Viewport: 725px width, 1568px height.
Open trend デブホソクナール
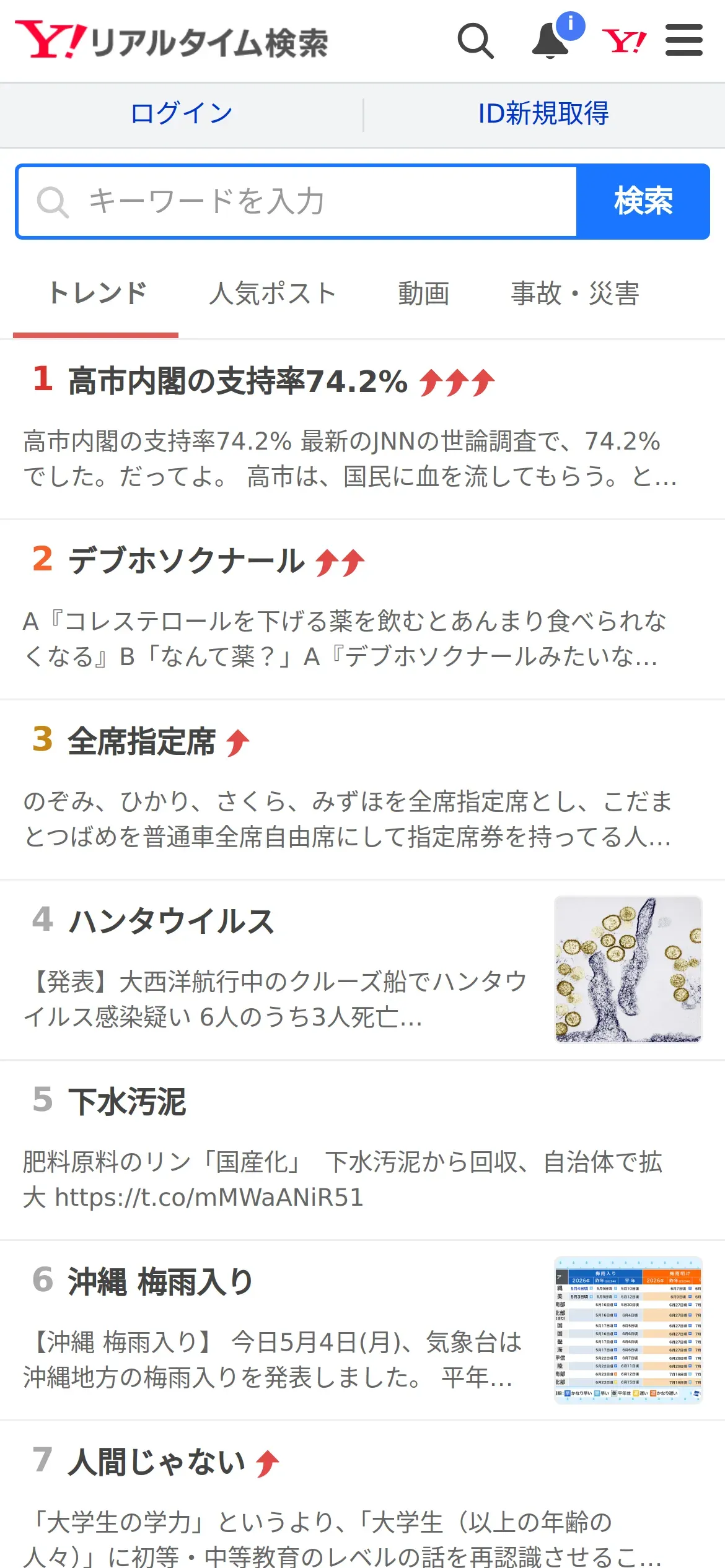362,610
